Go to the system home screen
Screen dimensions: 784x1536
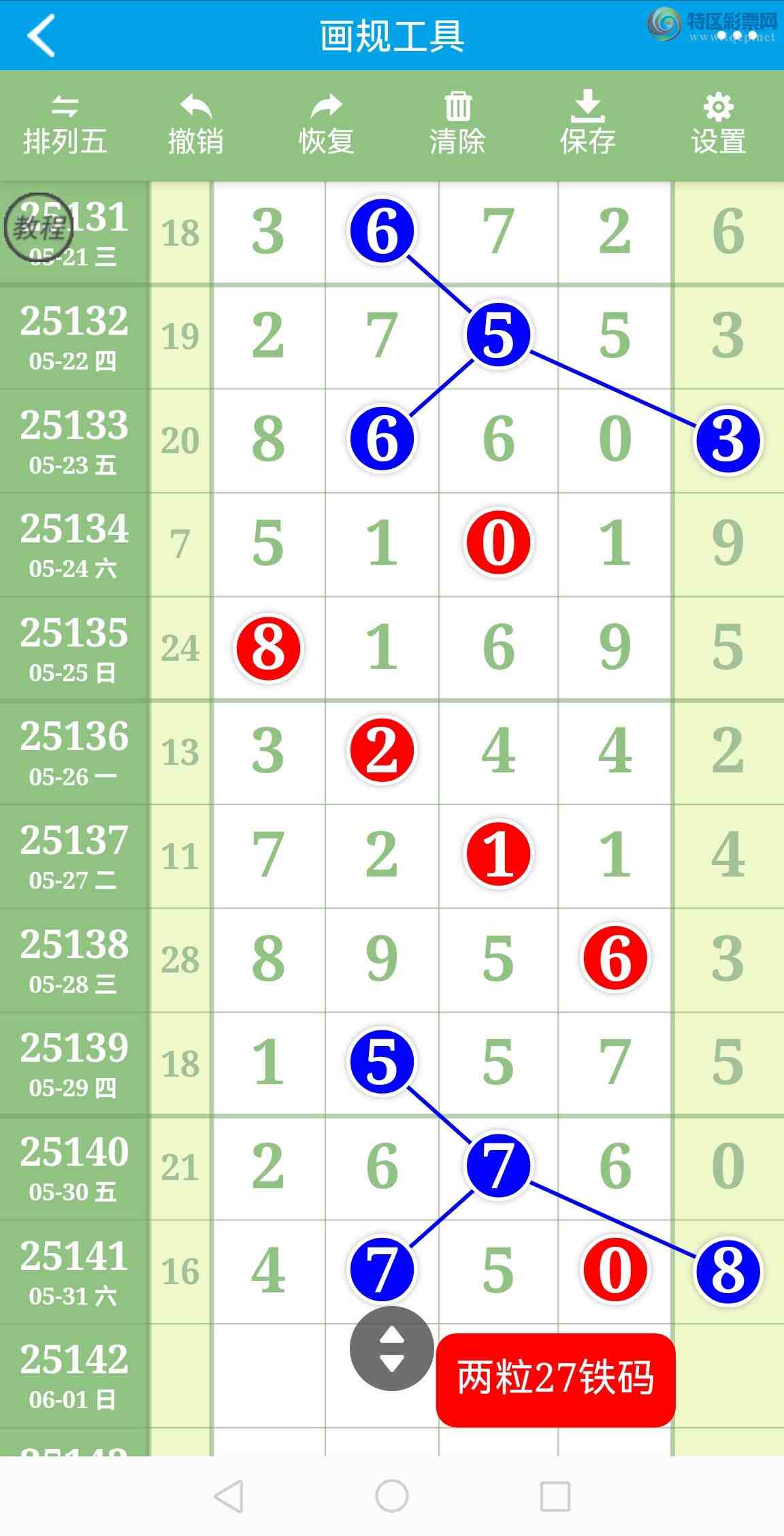tap(392, 1496)
